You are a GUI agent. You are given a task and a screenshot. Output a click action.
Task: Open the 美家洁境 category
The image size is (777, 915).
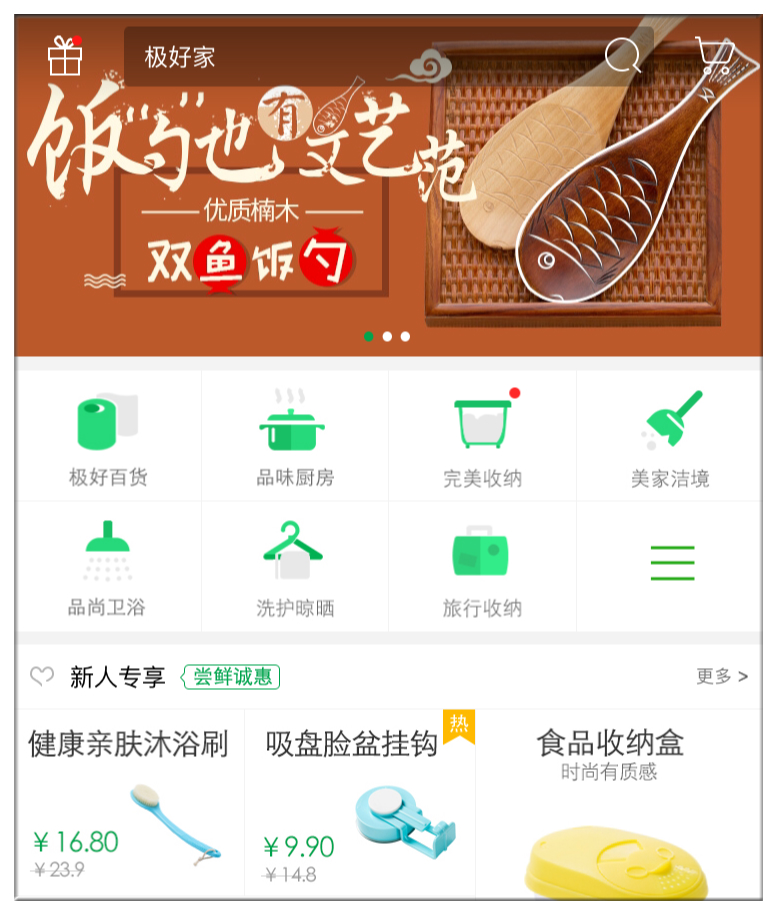[x=669, y=438]
